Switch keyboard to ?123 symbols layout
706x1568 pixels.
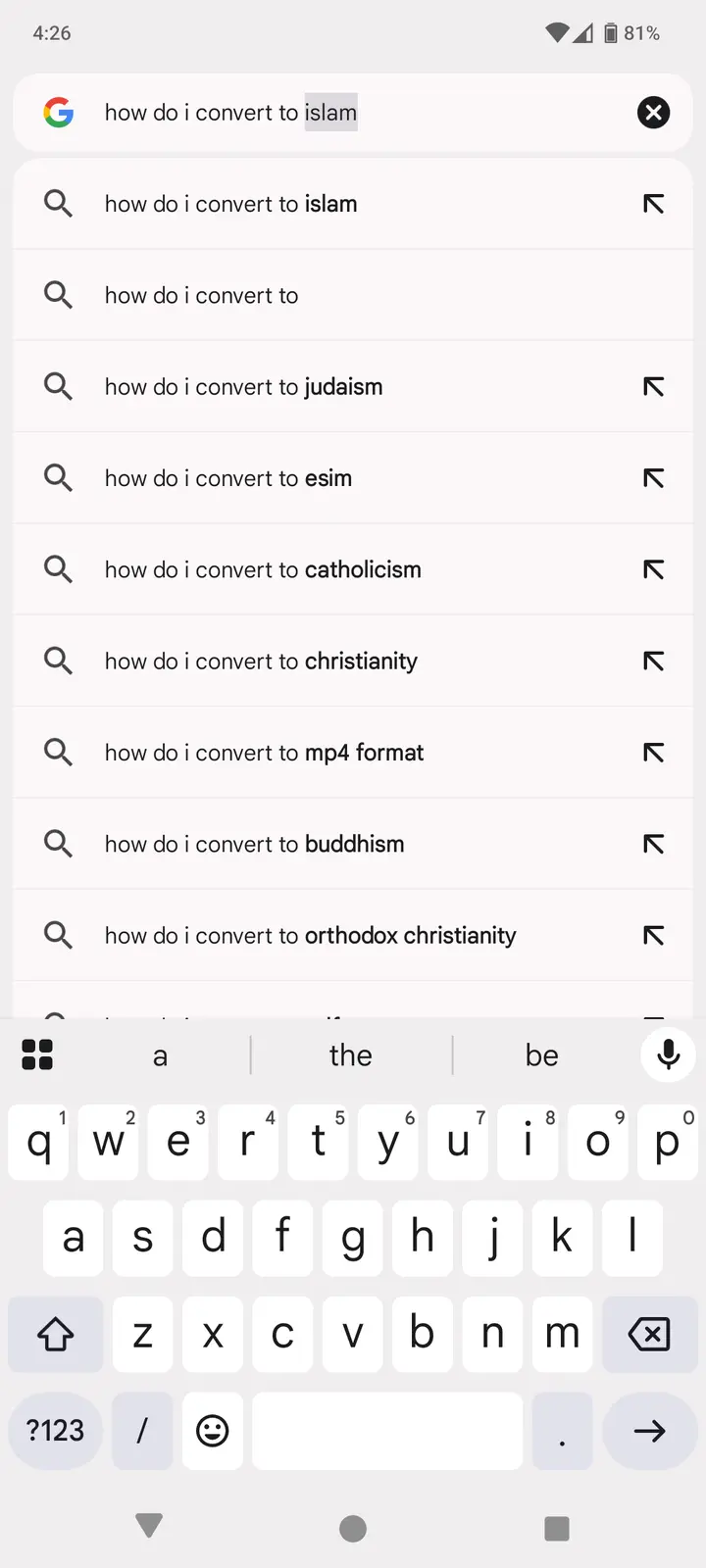point(56,1431)
